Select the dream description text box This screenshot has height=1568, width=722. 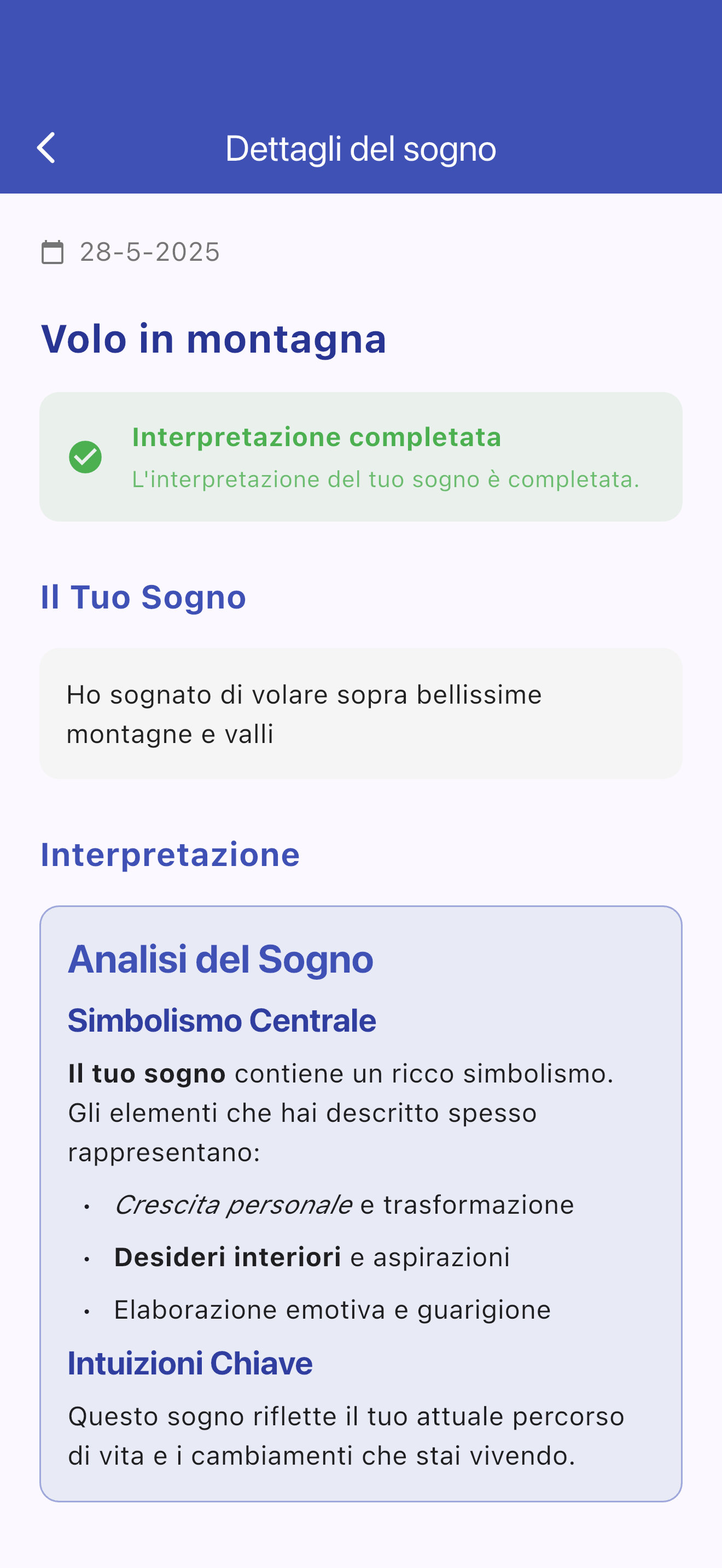361,713
